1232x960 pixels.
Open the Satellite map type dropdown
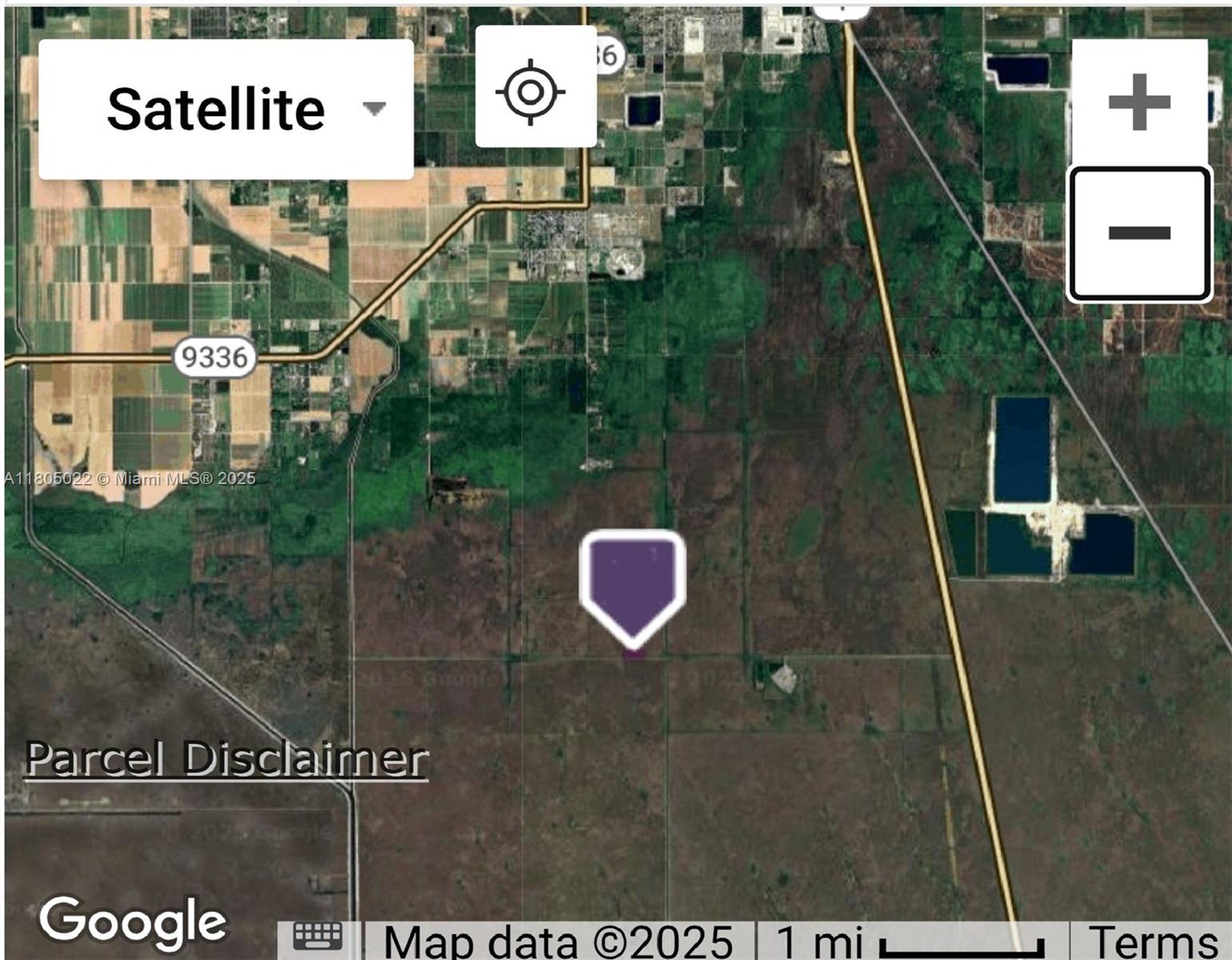(x=226, y=110)
